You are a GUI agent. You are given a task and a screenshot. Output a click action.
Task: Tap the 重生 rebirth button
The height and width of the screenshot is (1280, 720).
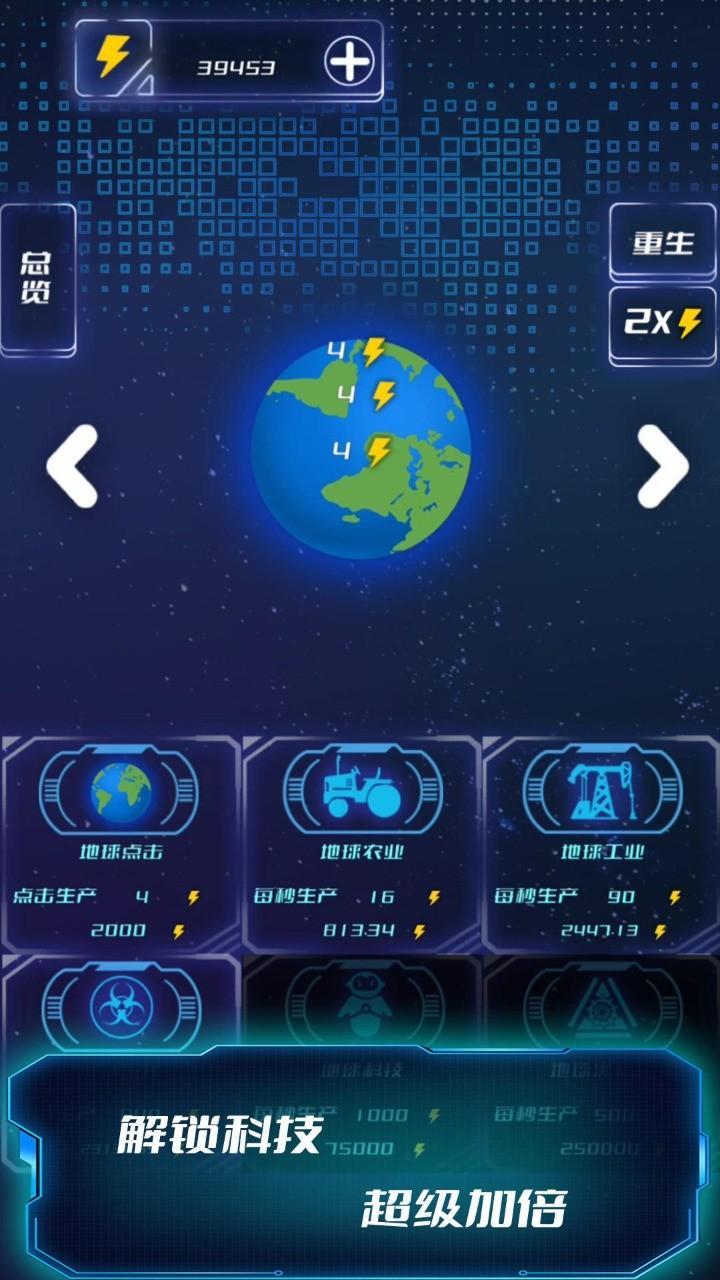click(662, 243)
